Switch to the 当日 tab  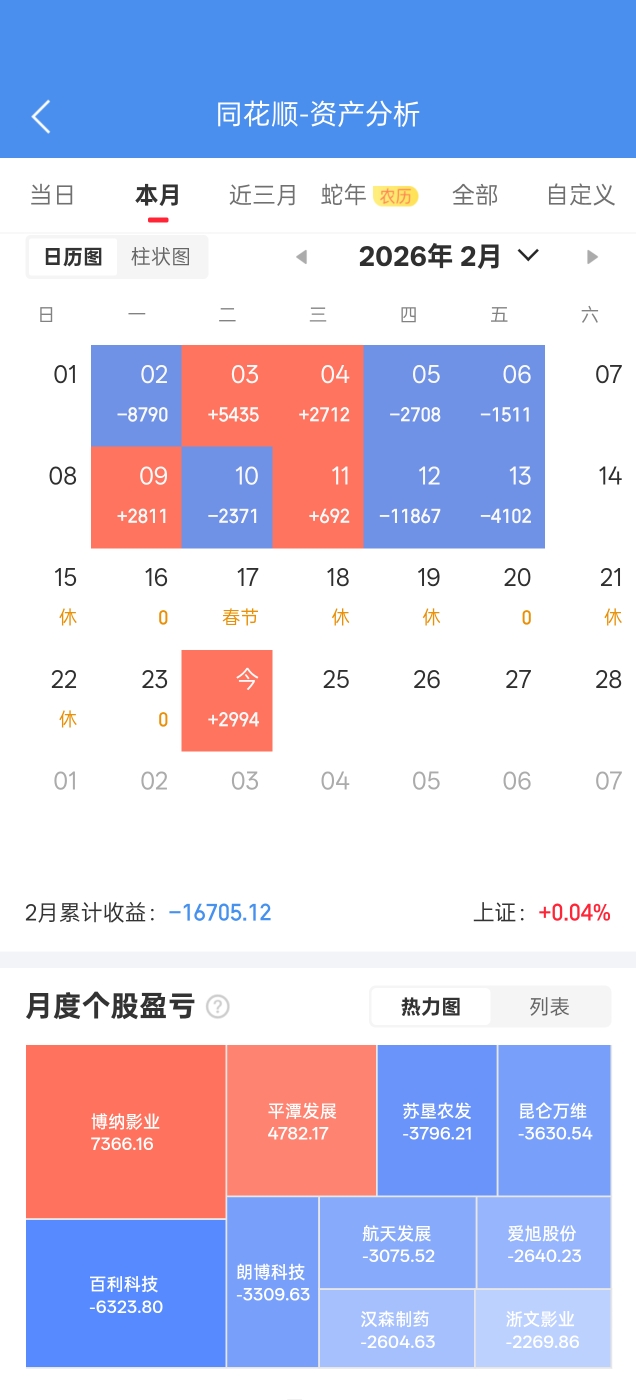52,195
